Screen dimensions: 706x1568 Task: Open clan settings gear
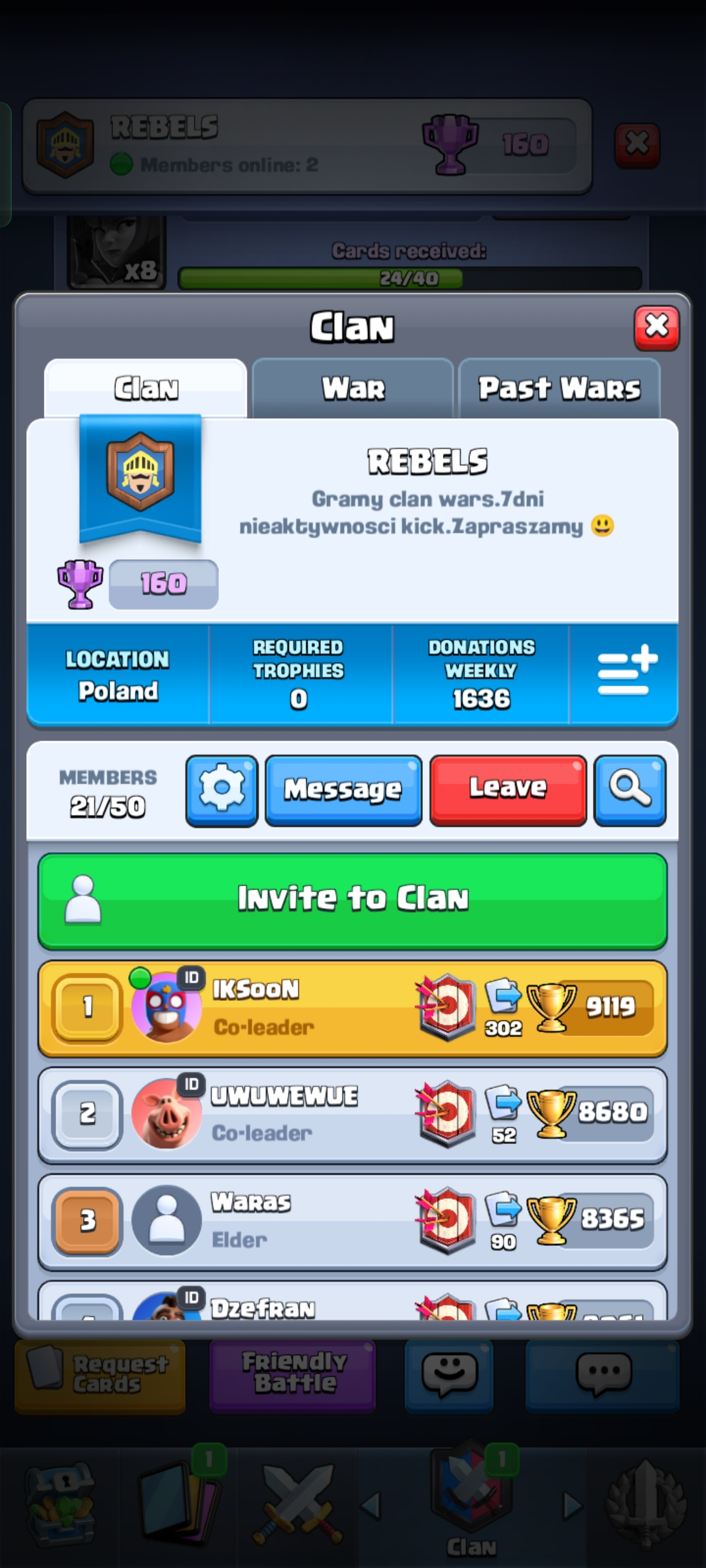[222, 790]
